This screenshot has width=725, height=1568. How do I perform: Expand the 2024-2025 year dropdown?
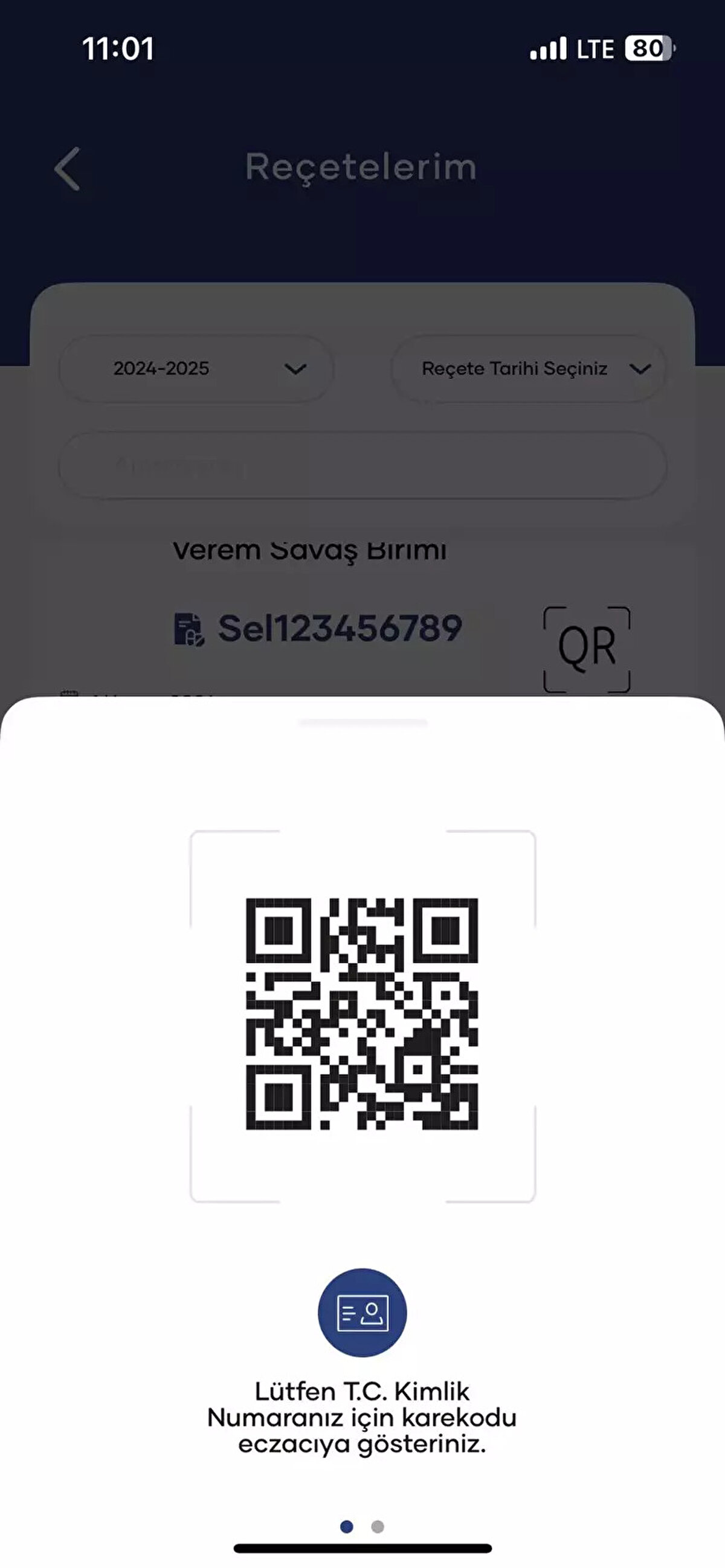pyautogui.click(x=196, y=369)
